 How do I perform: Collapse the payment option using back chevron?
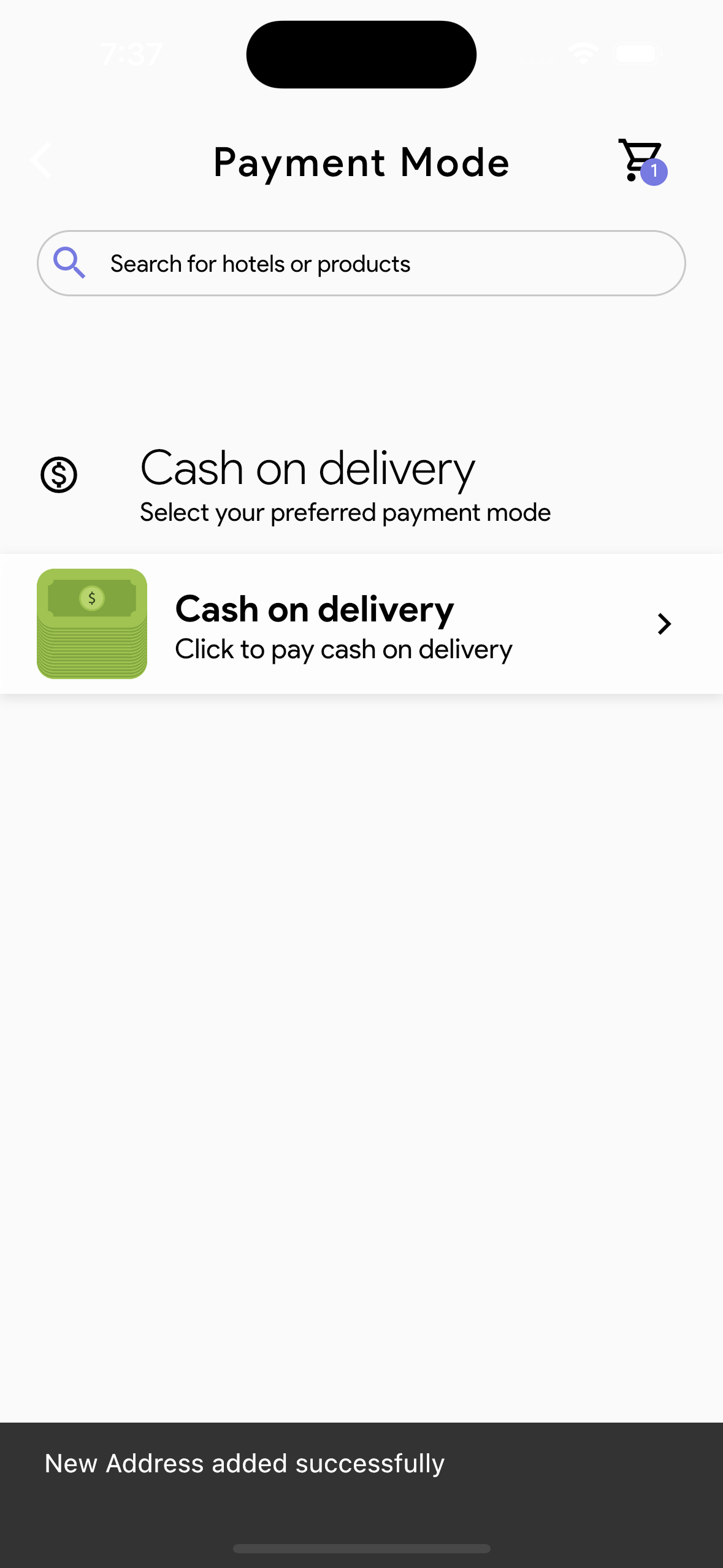point(664,623)
